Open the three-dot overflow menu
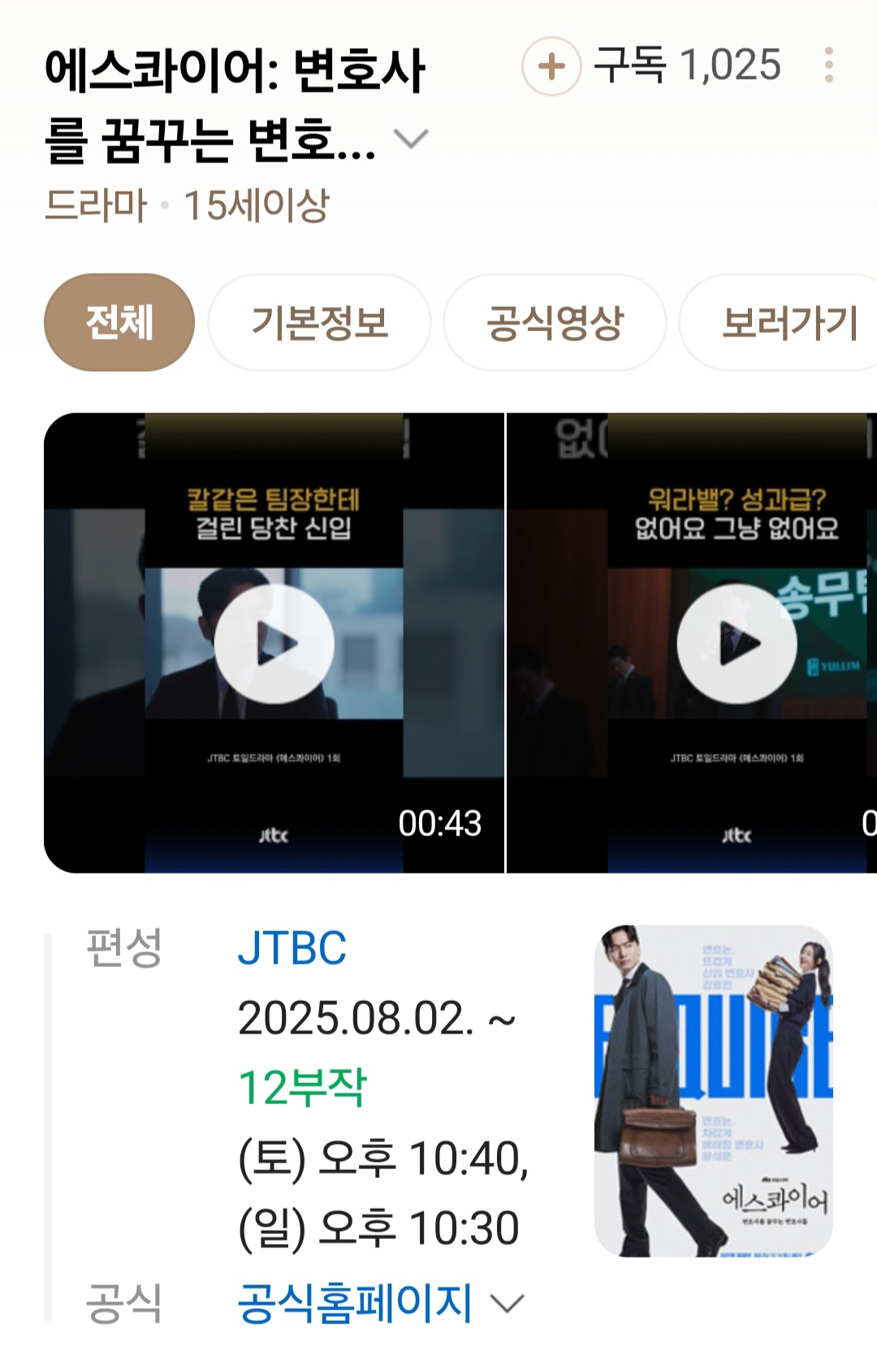Viewport: 877px width, 1372px height. (828, 65)
